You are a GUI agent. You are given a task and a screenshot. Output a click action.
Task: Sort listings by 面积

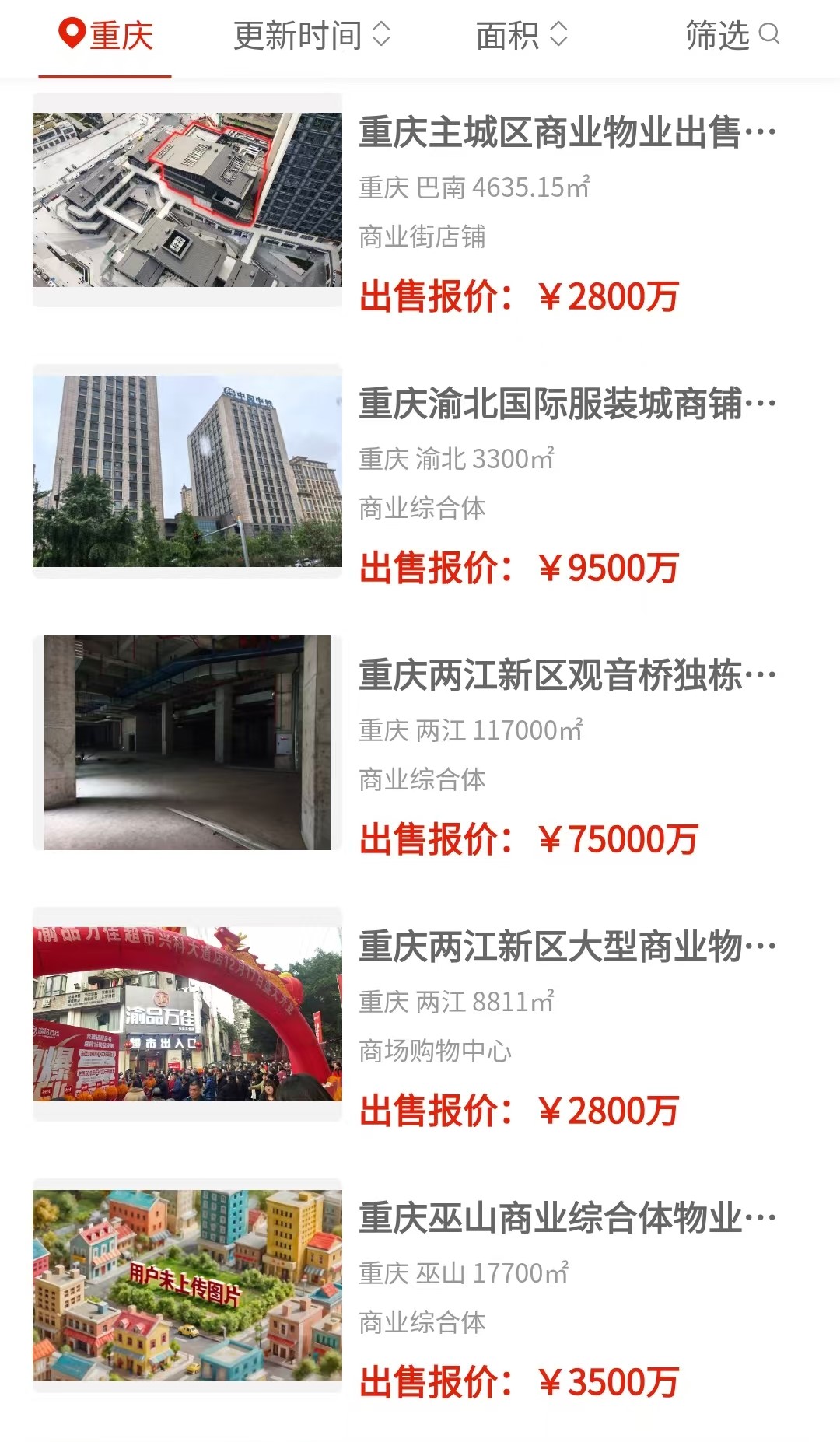click(x=522, y=36)
